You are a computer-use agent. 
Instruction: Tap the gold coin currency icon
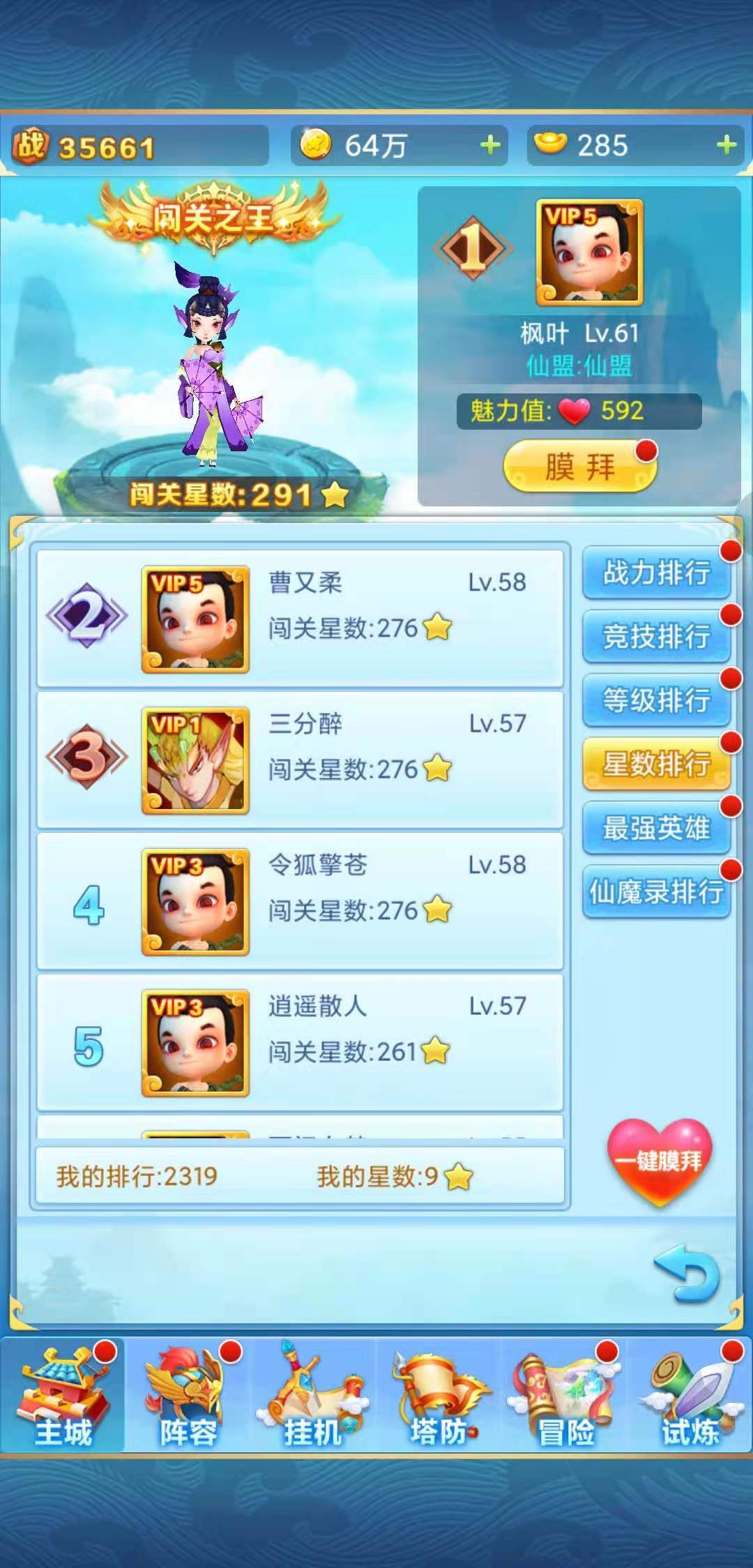tap(317, 145)
